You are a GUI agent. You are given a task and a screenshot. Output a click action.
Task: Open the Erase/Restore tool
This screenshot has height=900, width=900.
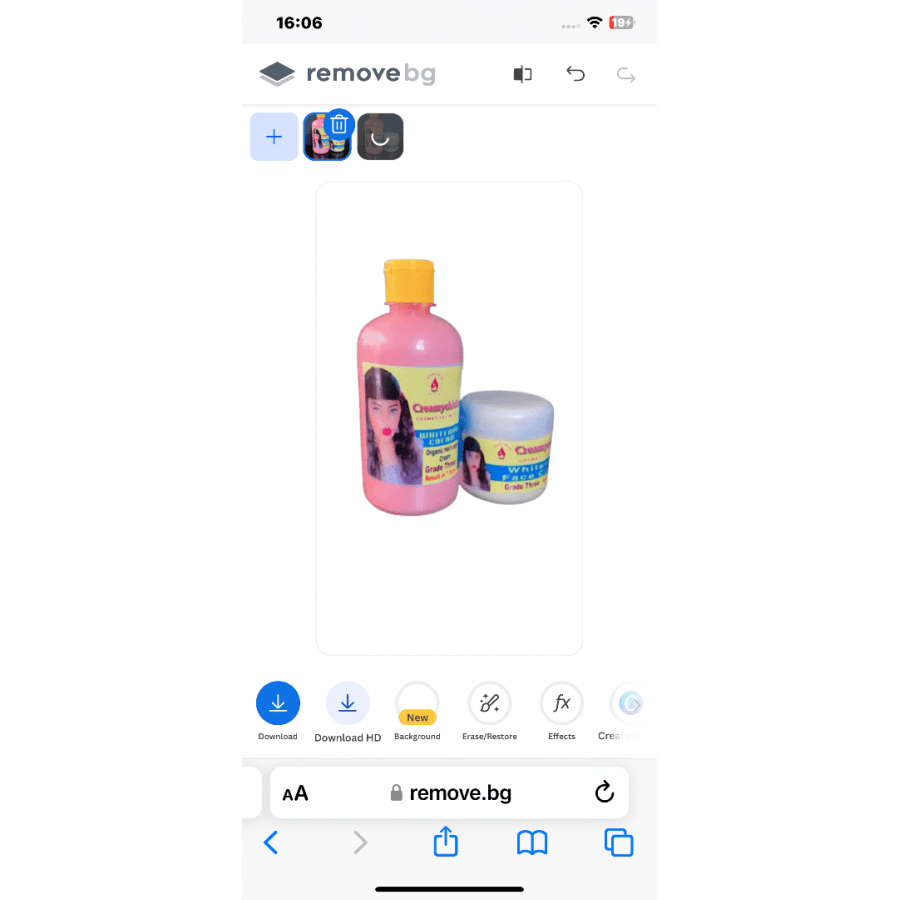489,703
